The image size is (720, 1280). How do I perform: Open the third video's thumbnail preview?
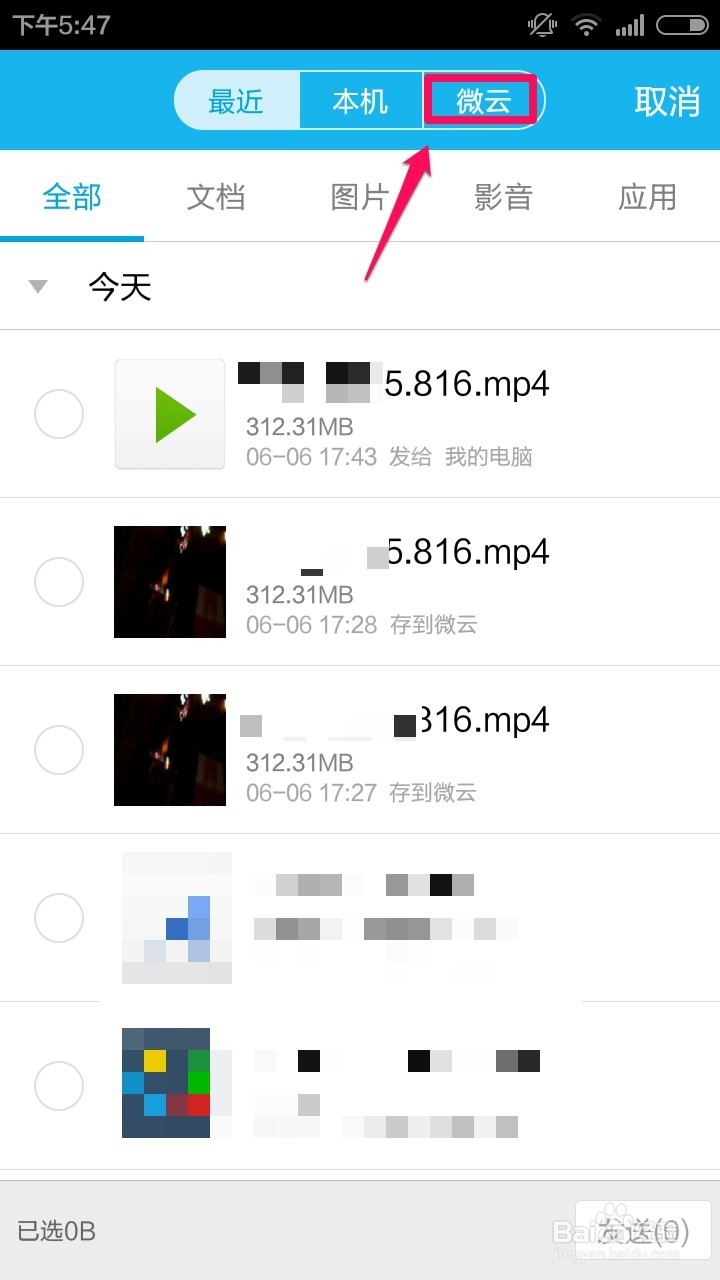[170, 749]
